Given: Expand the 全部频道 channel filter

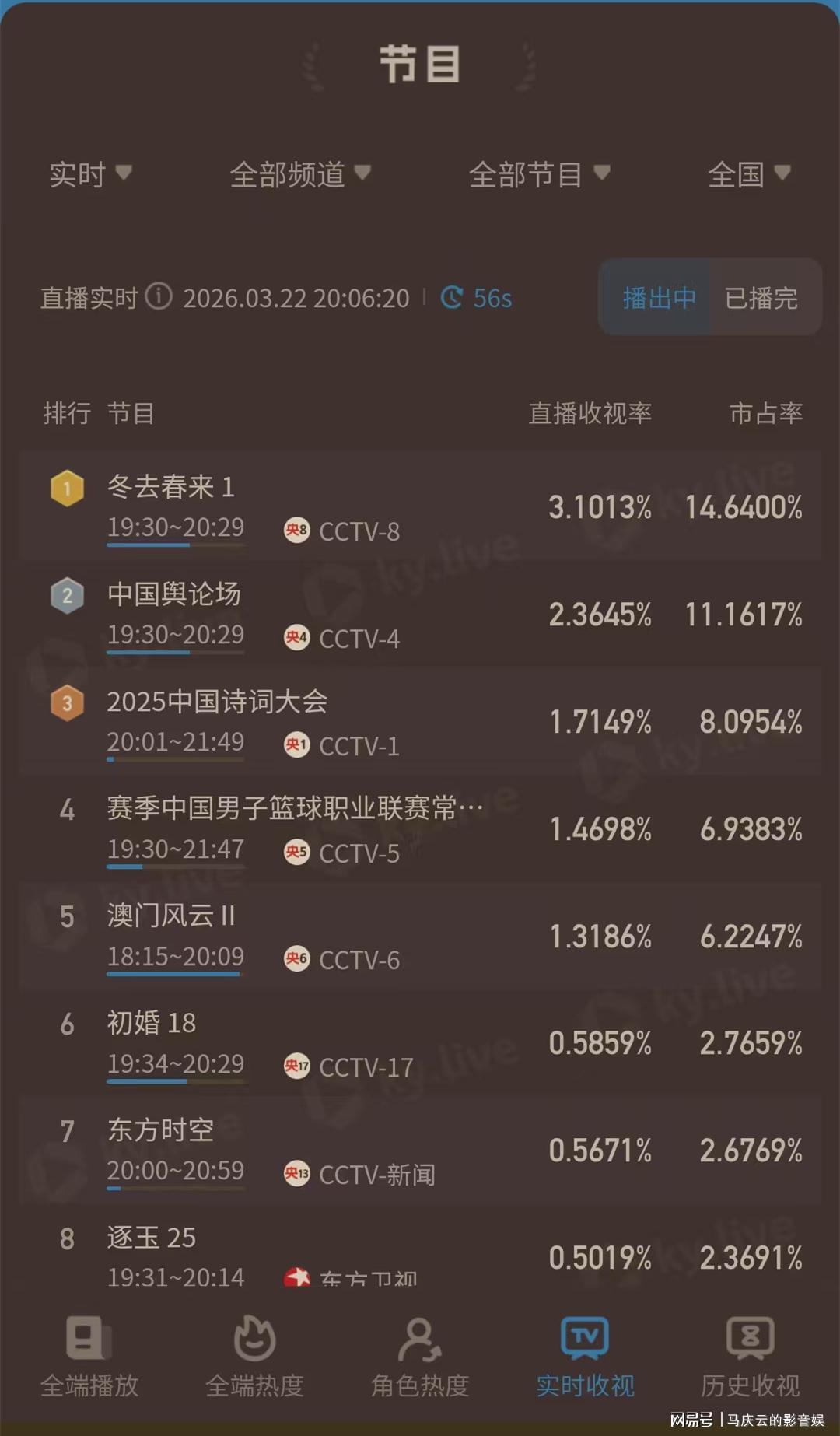Looking at the screenshot, I should coord(299,174).
